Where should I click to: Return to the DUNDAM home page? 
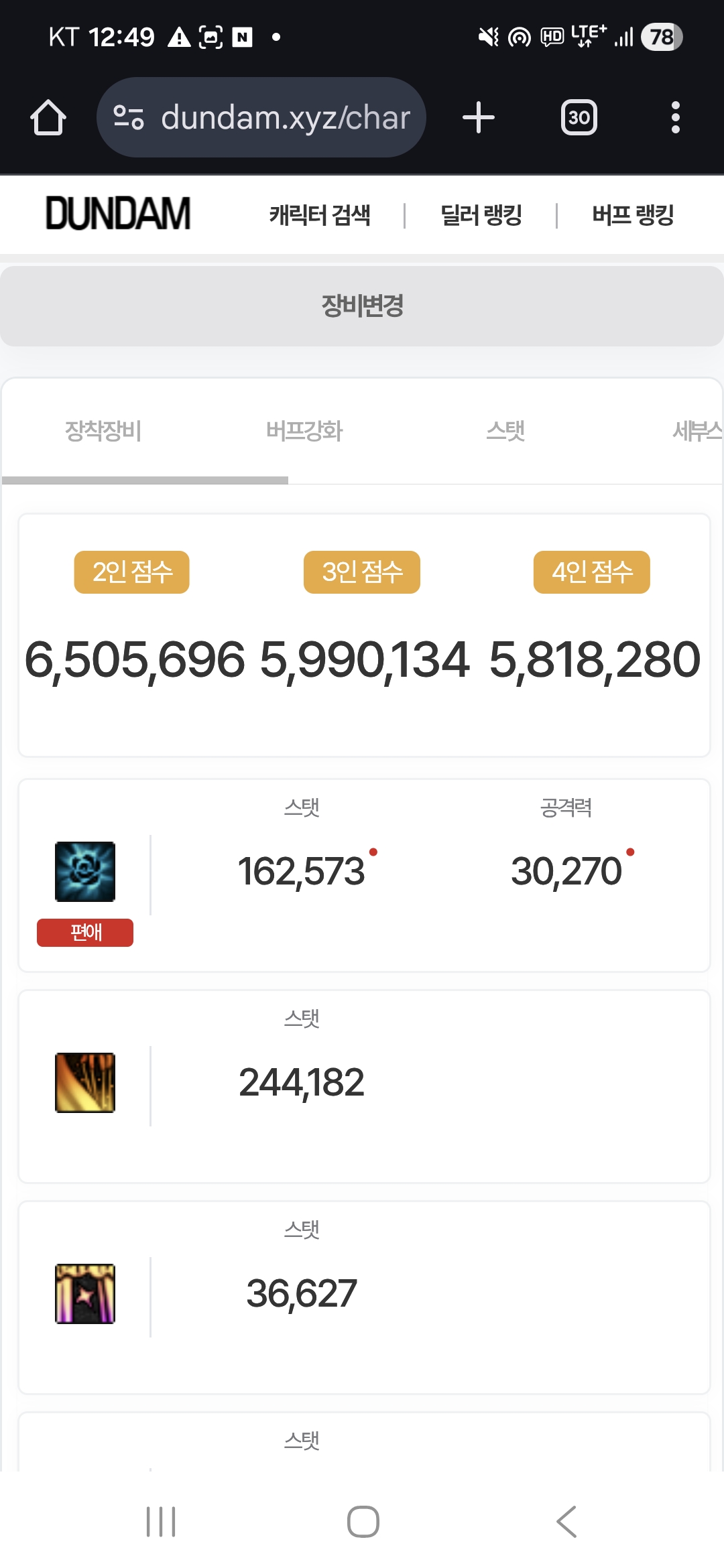118,214
